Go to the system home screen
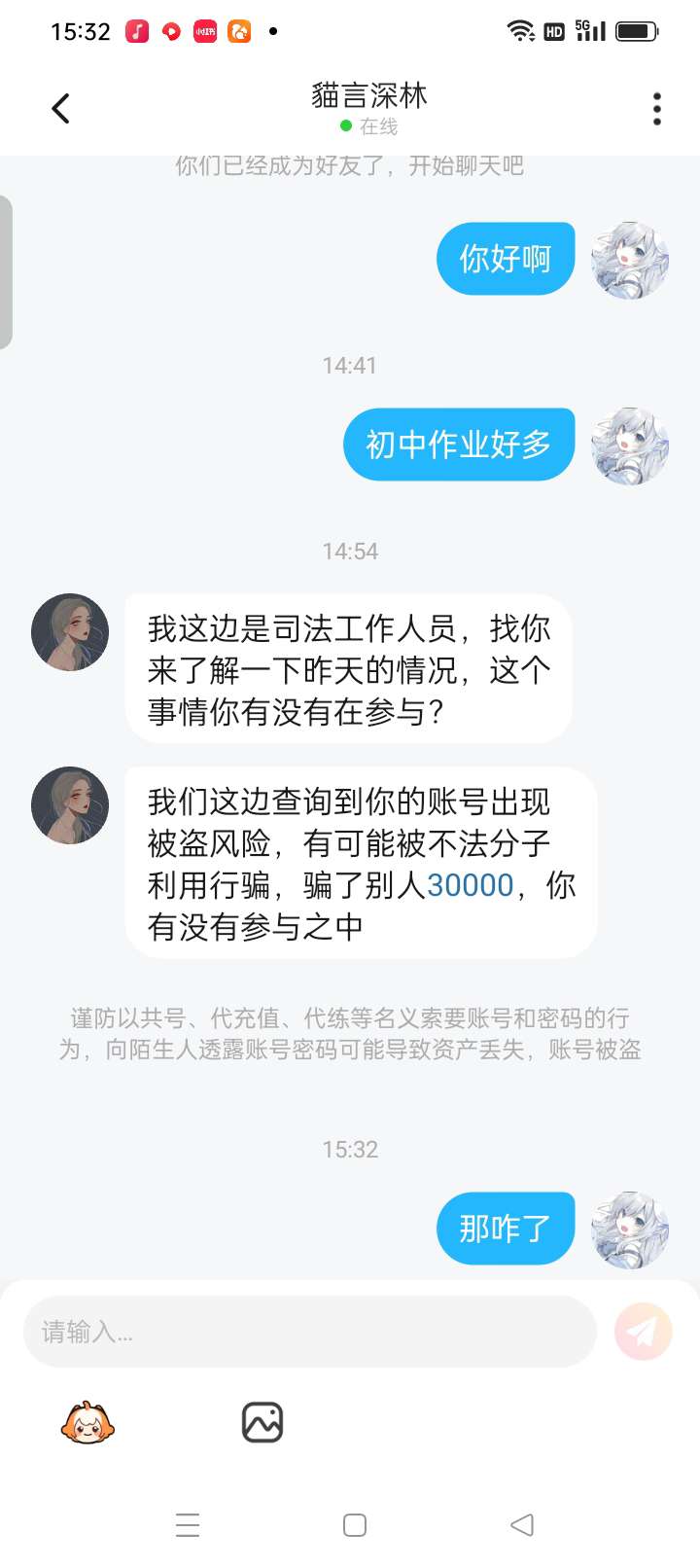The width and height of the screenshot is (700, 1568). 355,1525
